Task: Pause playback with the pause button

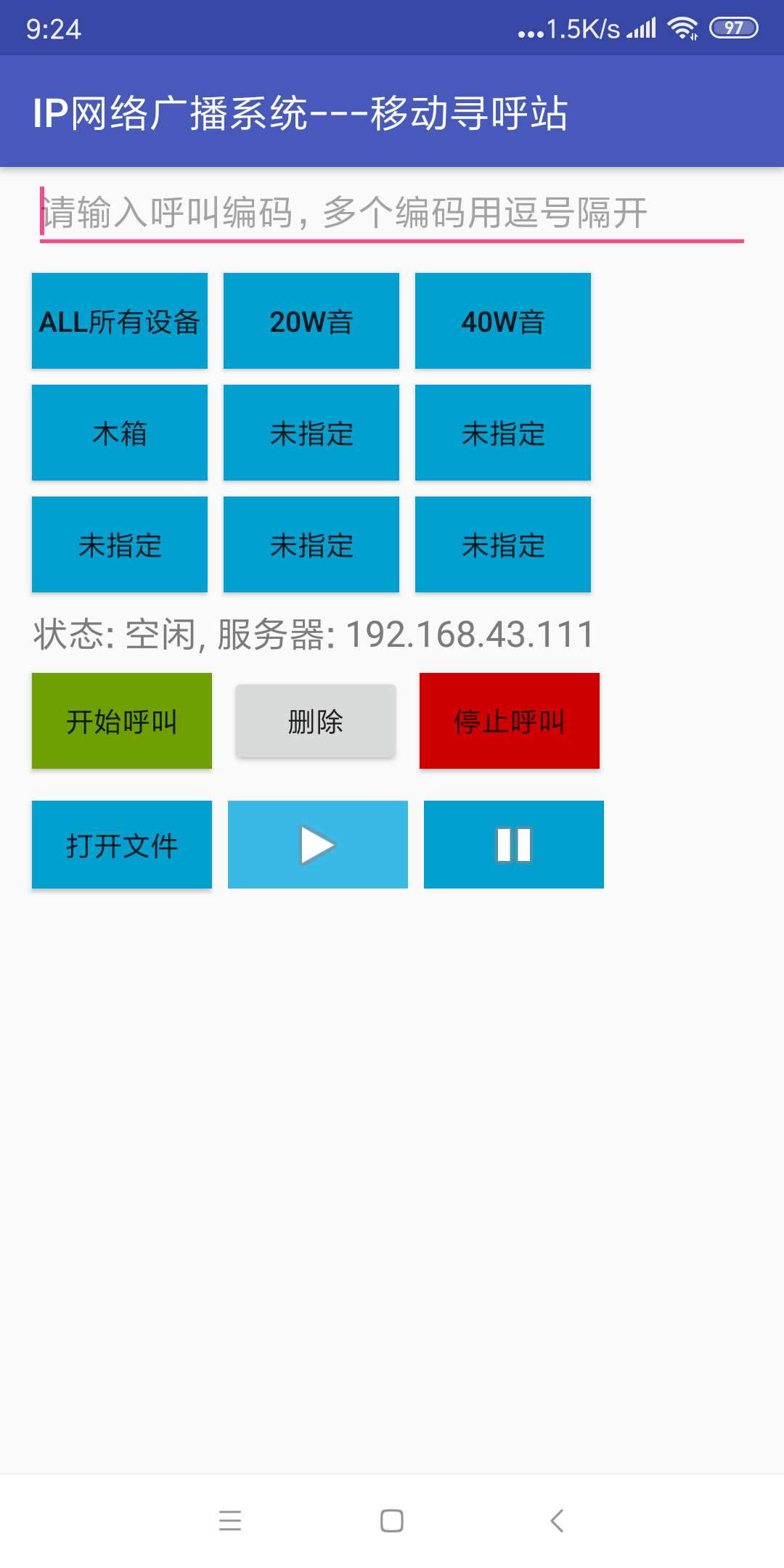Action: point(514,845)
